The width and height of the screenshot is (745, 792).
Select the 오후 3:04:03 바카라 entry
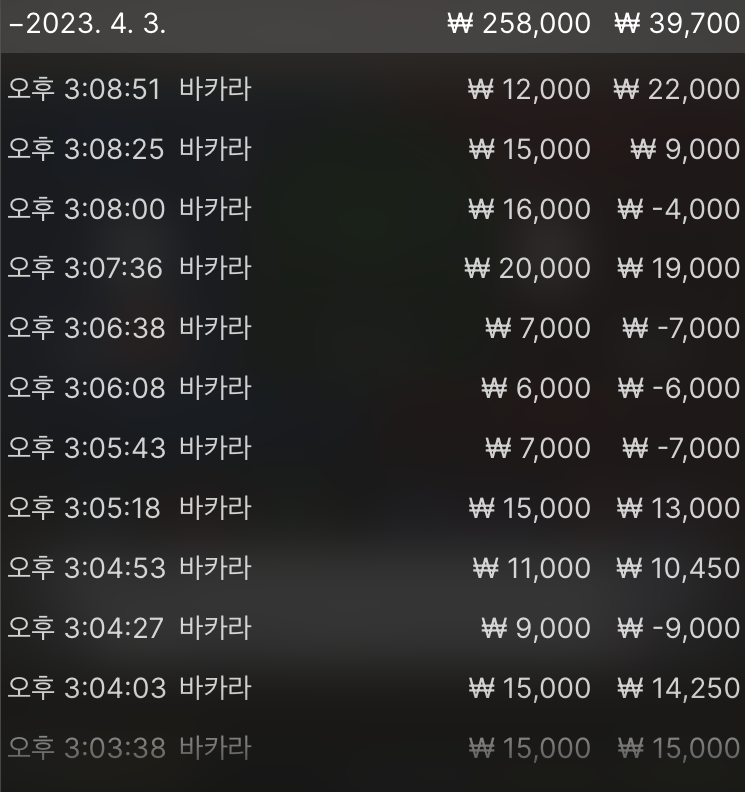click(130, 688)
